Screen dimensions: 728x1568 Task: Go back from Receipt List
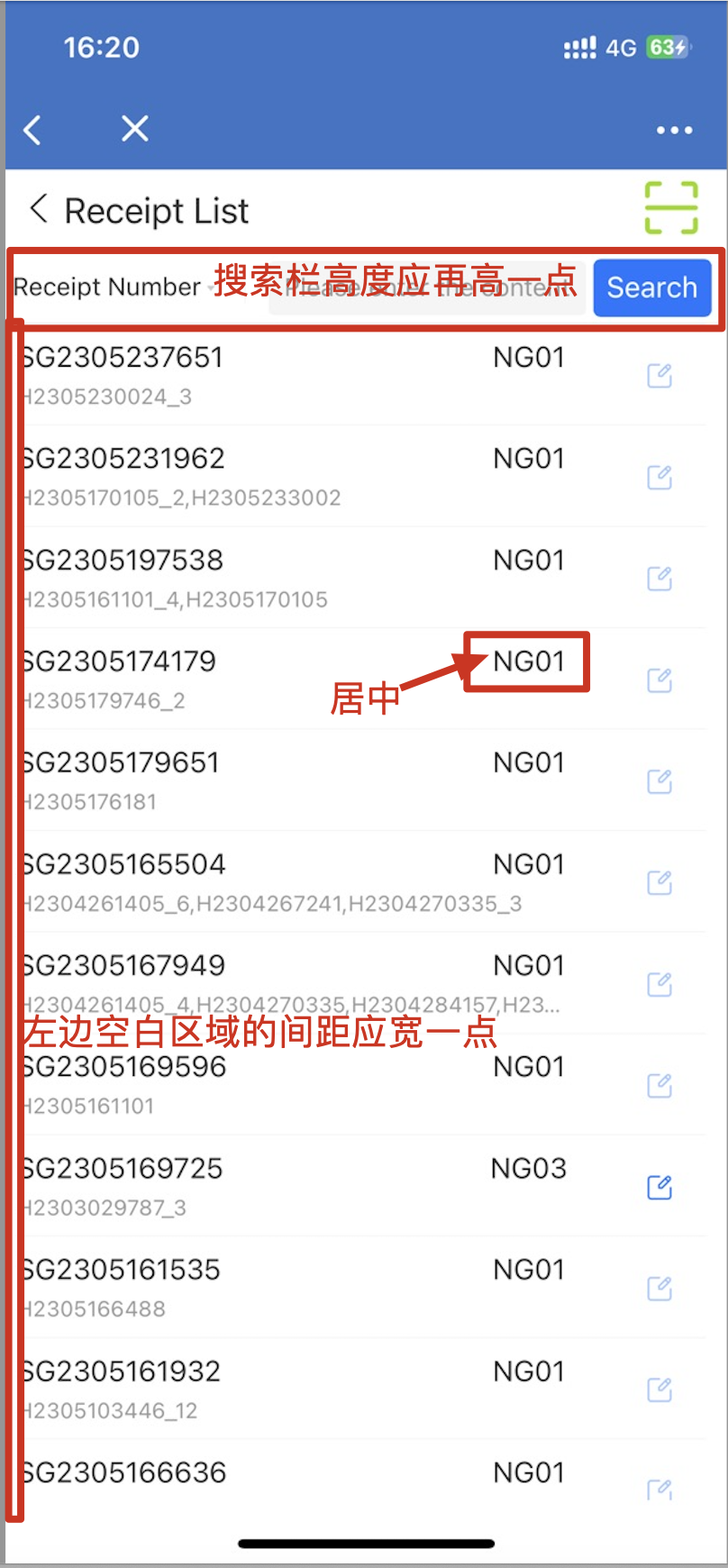tap(39, 209)
